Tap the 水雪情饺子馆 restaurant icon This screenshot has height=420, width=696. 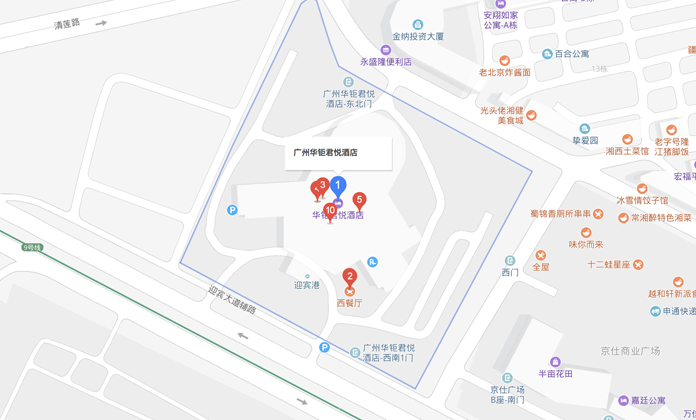point(642,188)
